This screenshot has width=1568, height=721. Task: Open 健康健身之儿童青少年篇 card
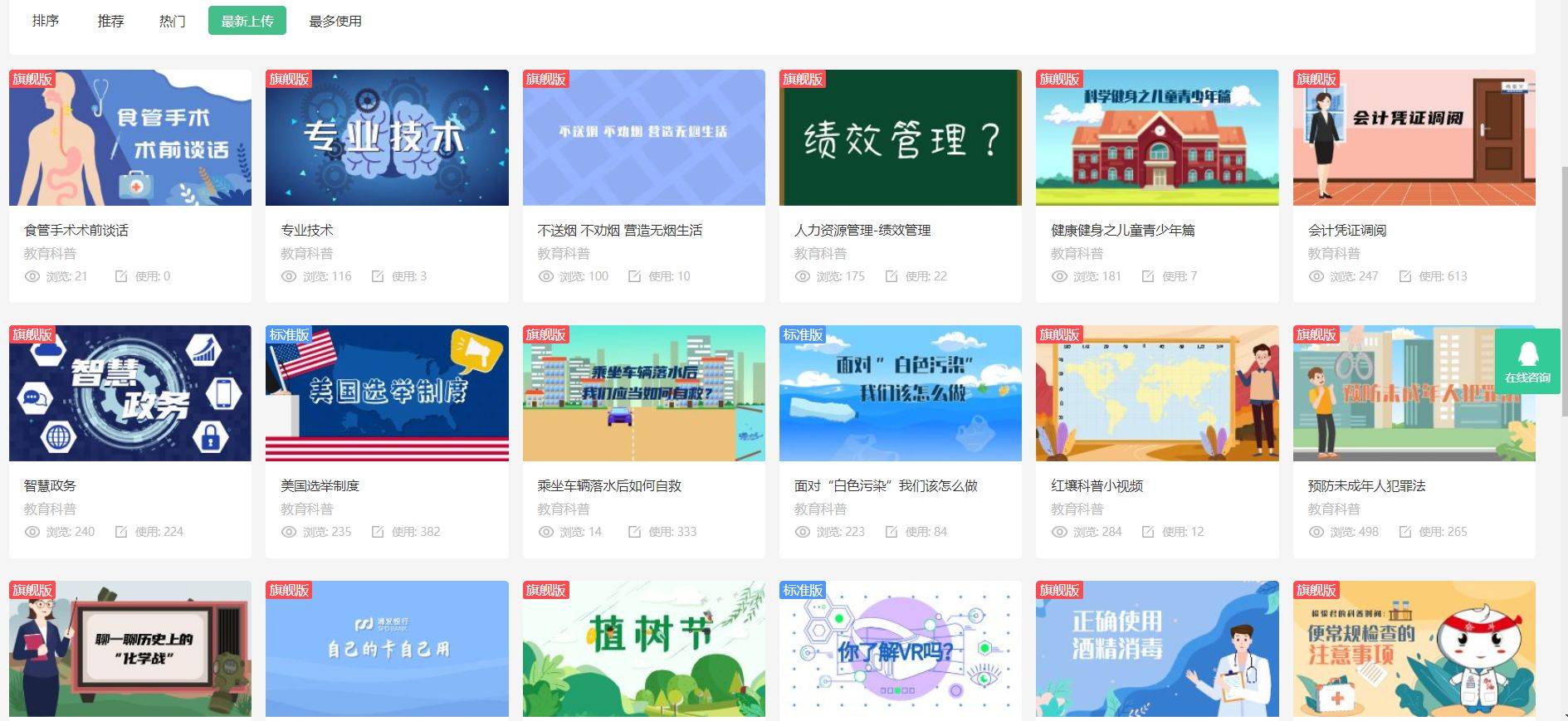[1156, 138]
